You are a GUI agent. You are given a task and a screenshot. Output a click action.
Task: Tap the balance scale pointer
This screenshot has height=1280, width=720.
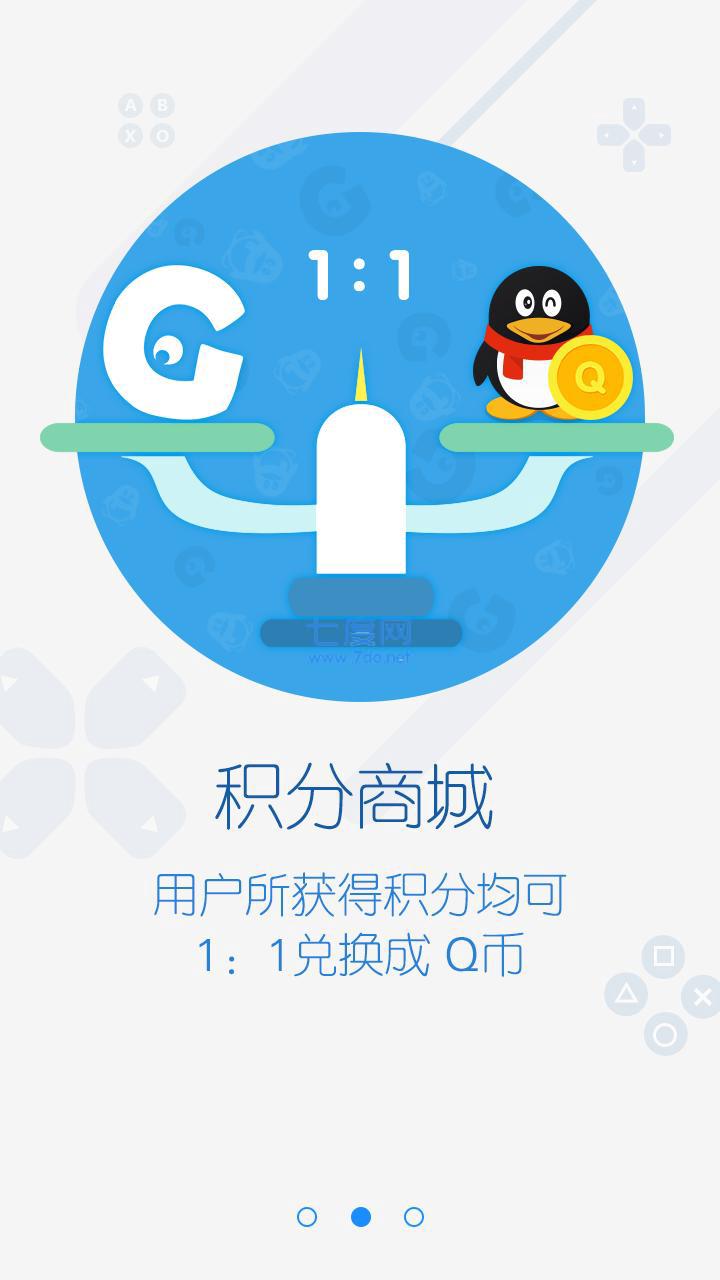(x=360, y=375)
